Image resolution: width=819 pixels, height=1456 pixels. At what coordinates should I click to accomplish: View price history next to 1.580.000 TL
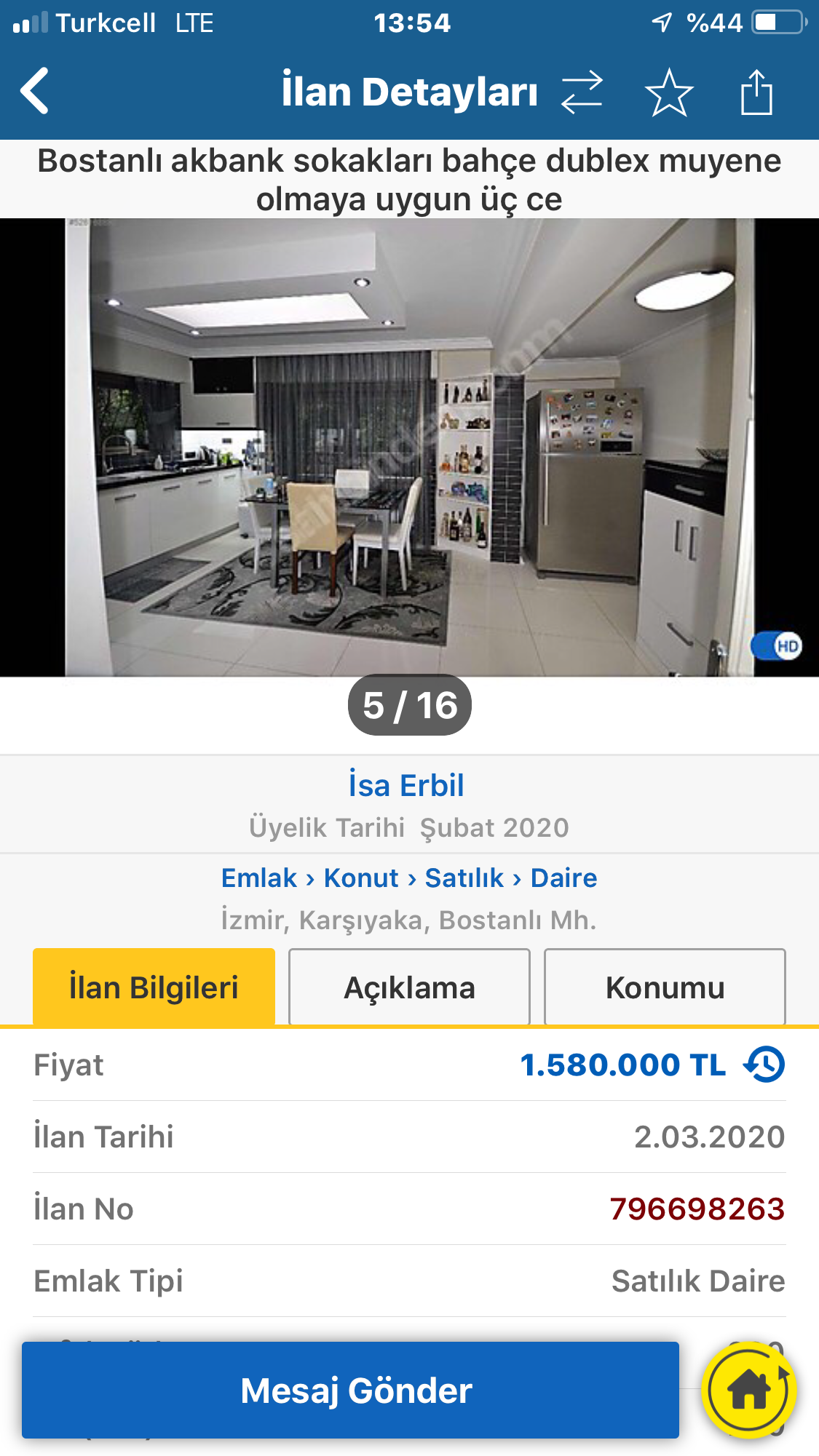pyautogui.click(x=764, y=1065)
